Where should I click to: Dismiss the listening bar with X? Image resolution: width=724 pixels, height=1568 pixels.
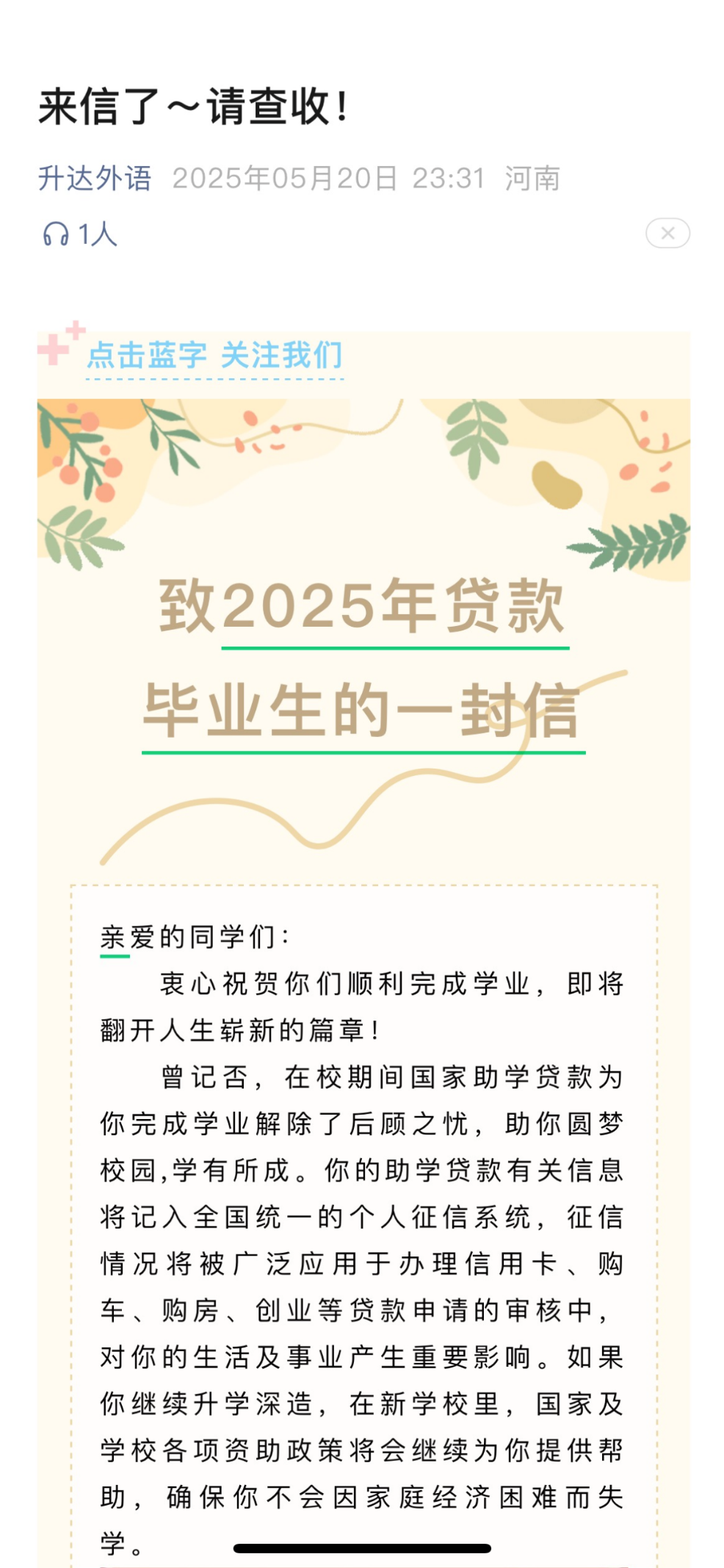point(667,234)
